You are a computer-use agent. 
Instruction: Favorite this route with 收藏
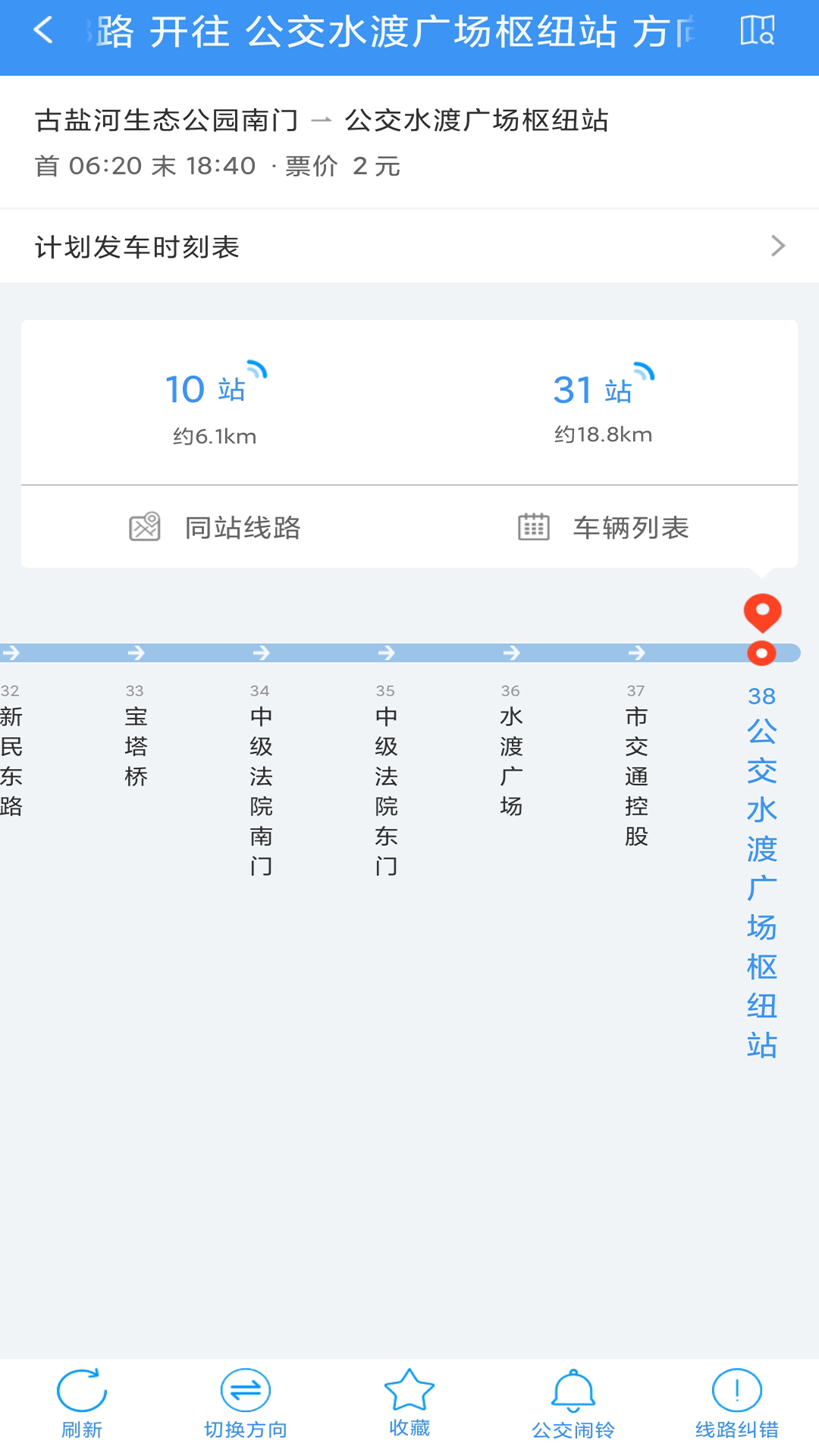[x=409, y=1404]
